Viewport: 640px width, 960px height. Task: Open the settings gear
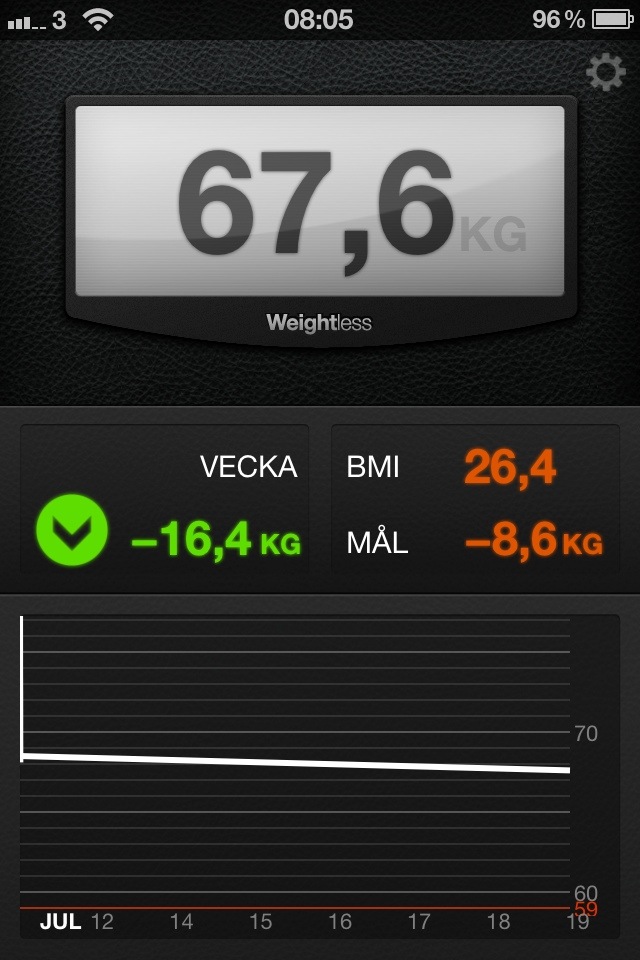(605, 73)
